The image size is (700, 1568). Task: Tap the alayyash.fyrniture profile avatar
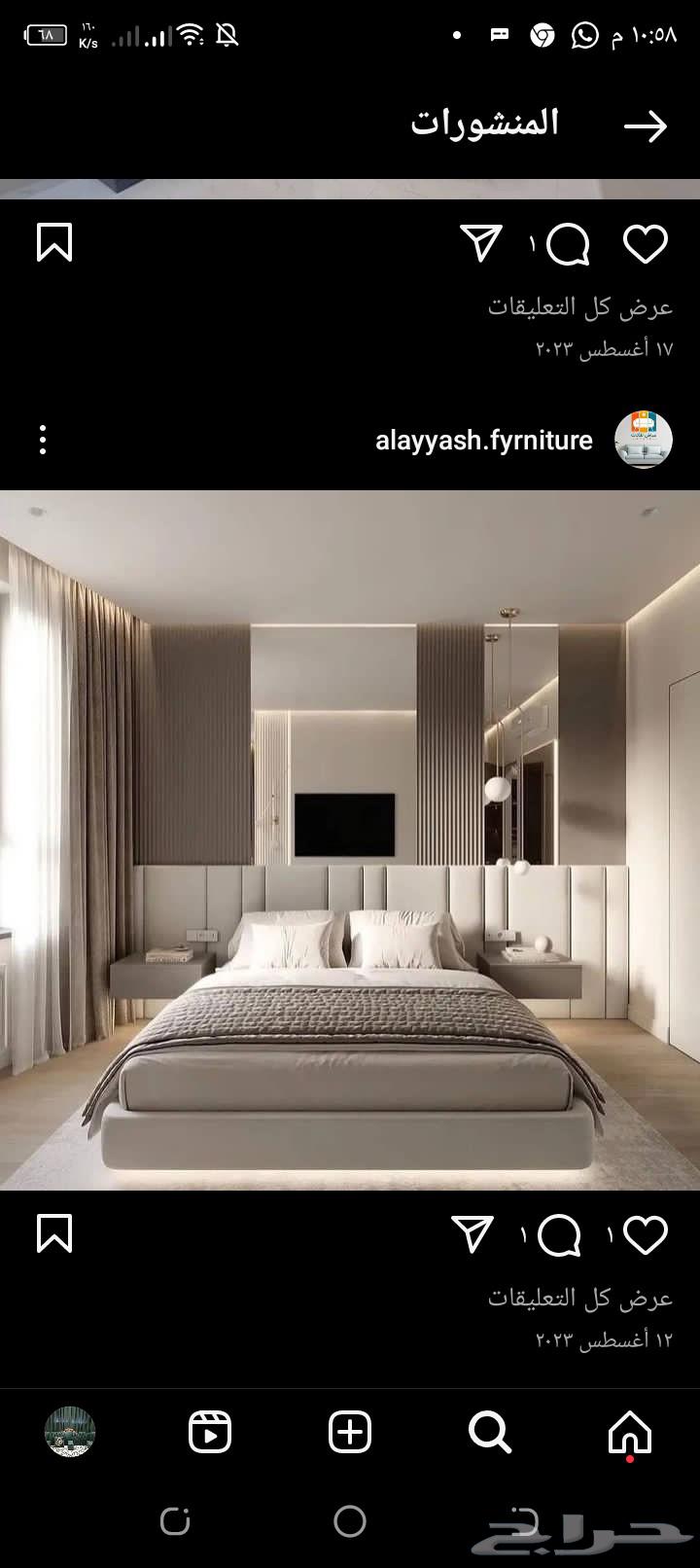(x=643, y=439)
